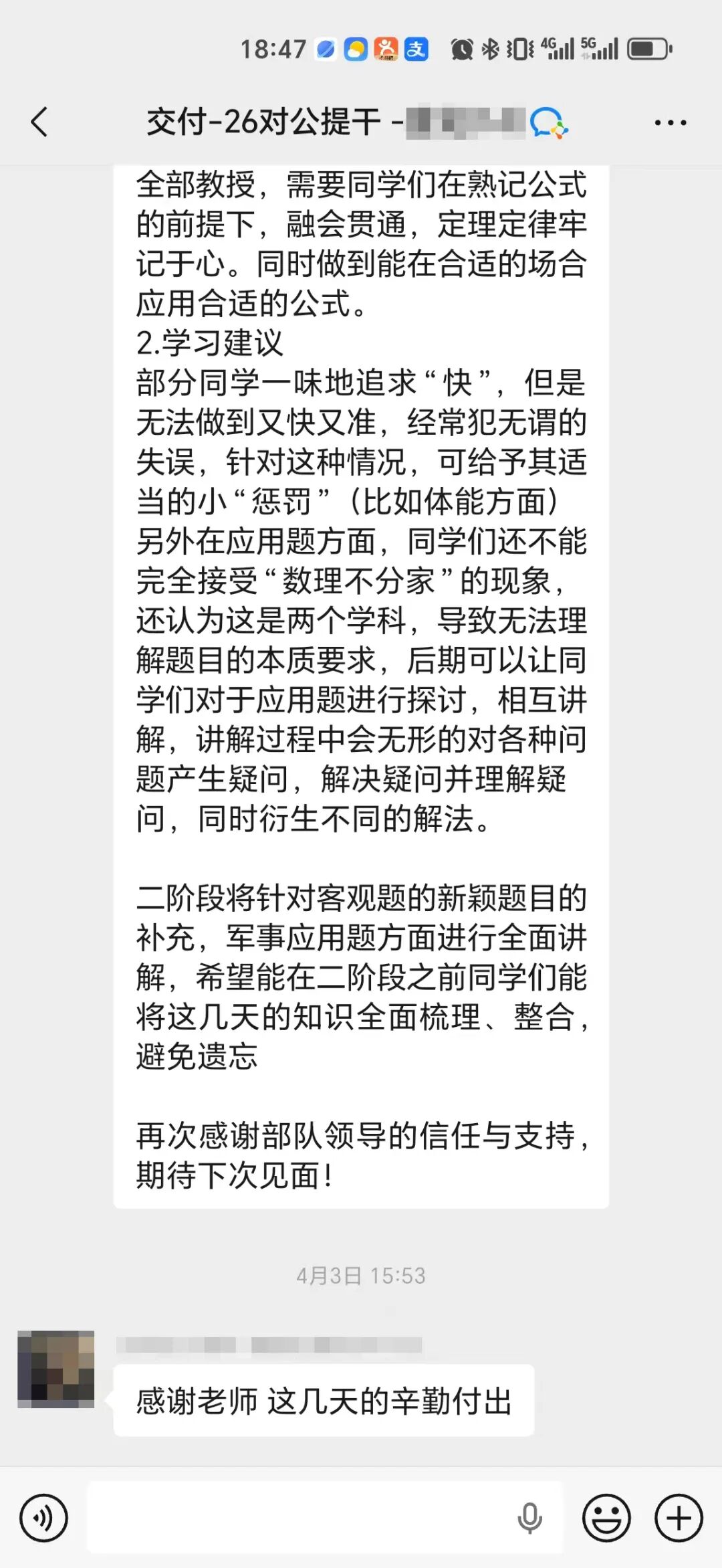Viewport: 722px width, 1568px height.
Task: Open the avatar of the message sender
Action: (x=56, y=1369)
